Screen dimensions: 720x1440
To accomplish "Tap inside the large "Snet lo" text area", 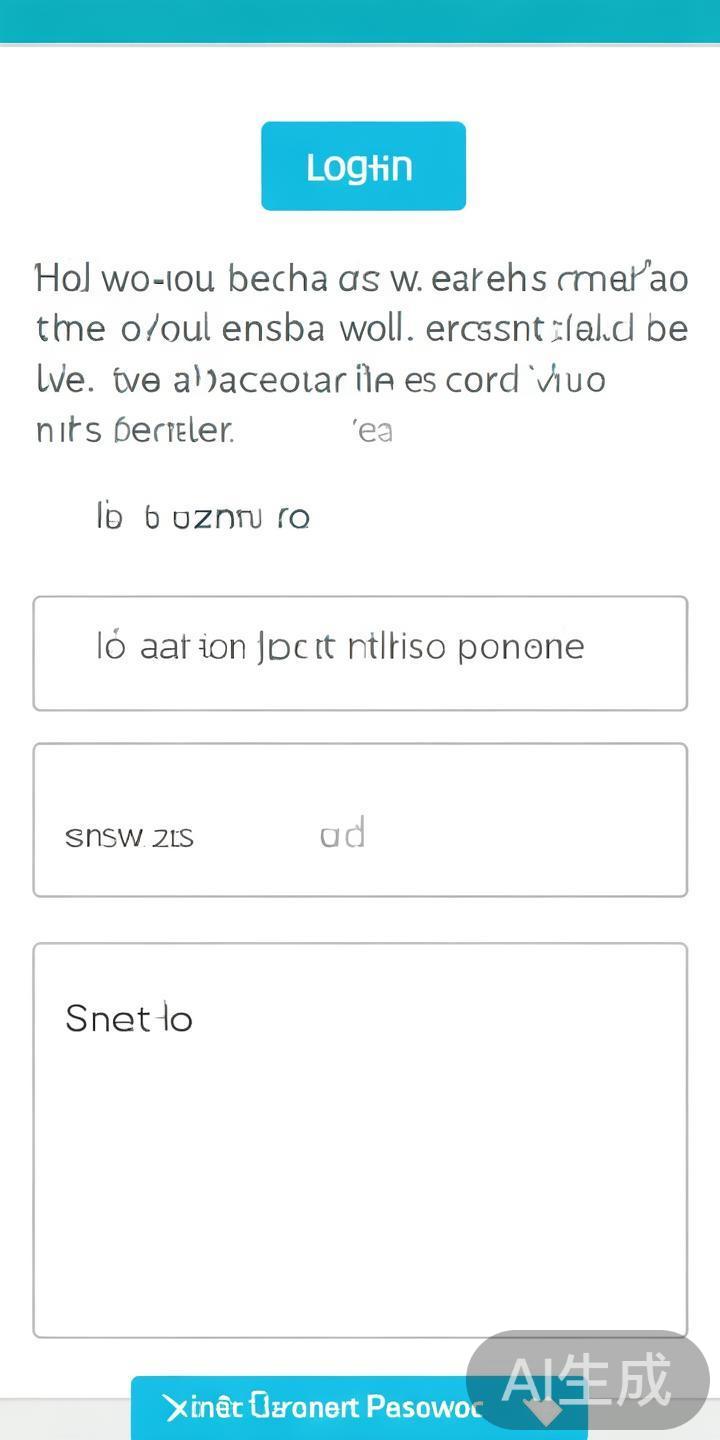I will (360, 1140).
